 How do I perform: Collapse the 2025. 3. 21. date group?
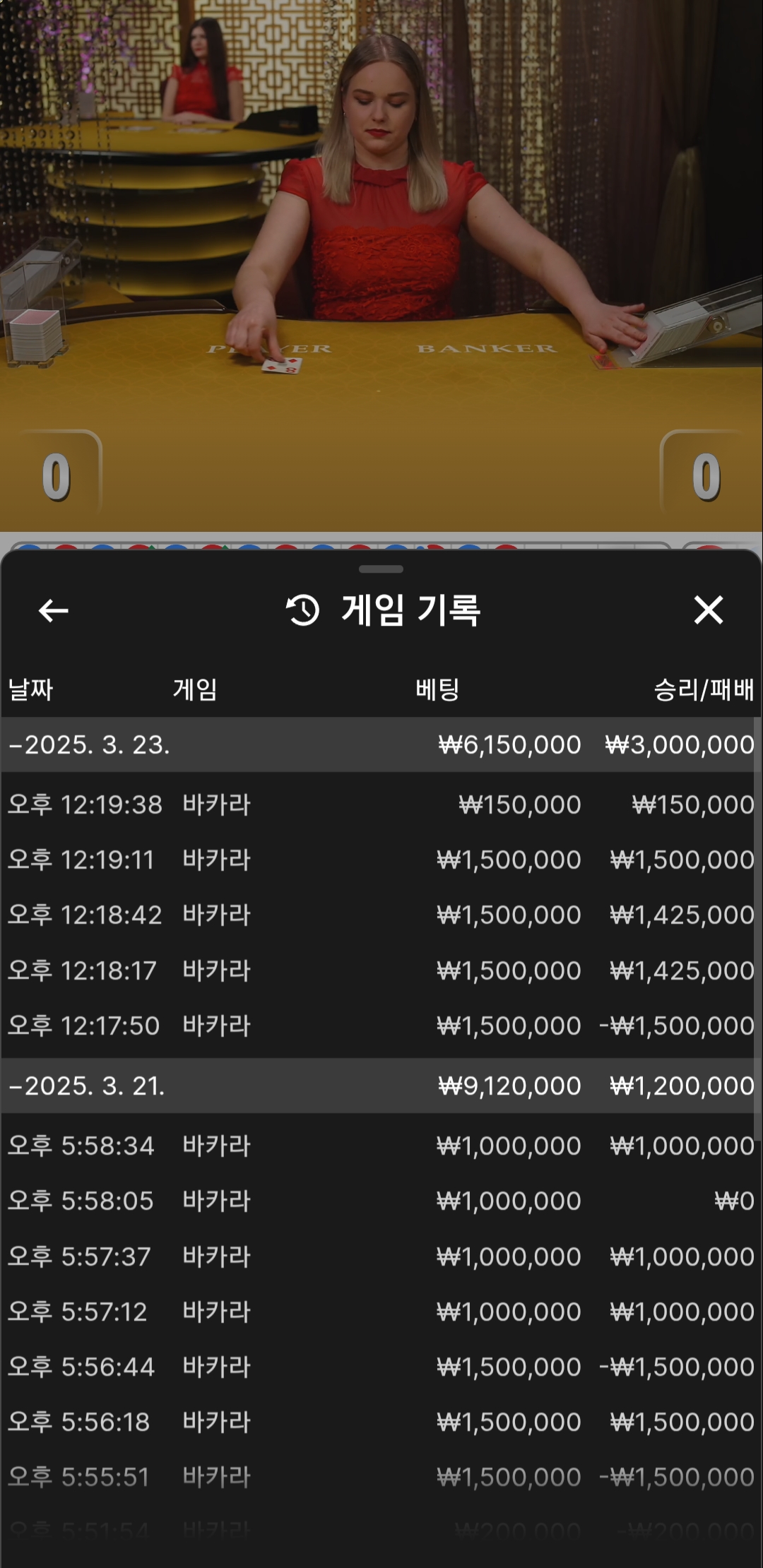point(88,1086)
